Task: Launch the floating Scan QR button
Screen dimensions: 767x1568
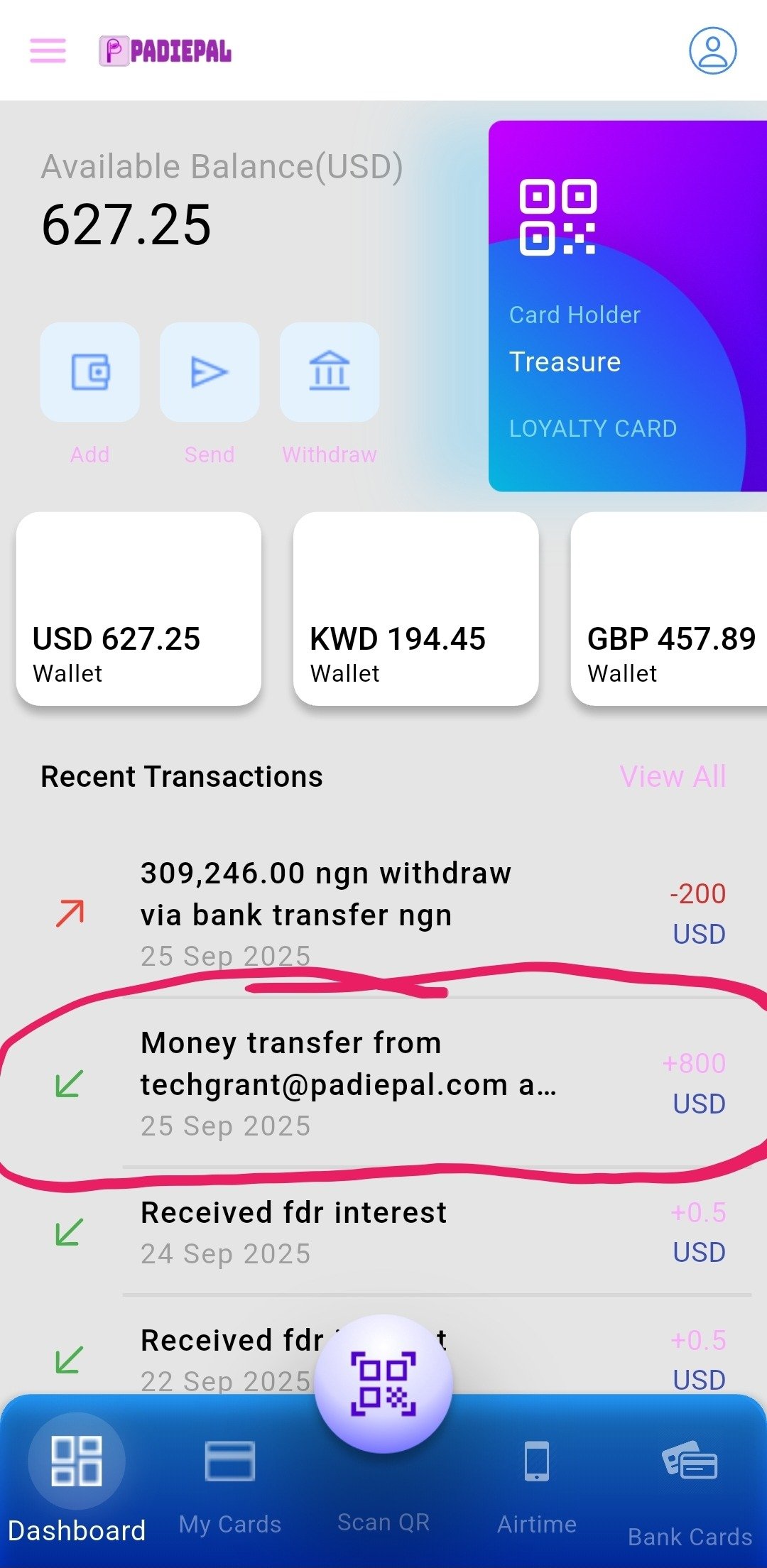Action: pos(383,1383)
